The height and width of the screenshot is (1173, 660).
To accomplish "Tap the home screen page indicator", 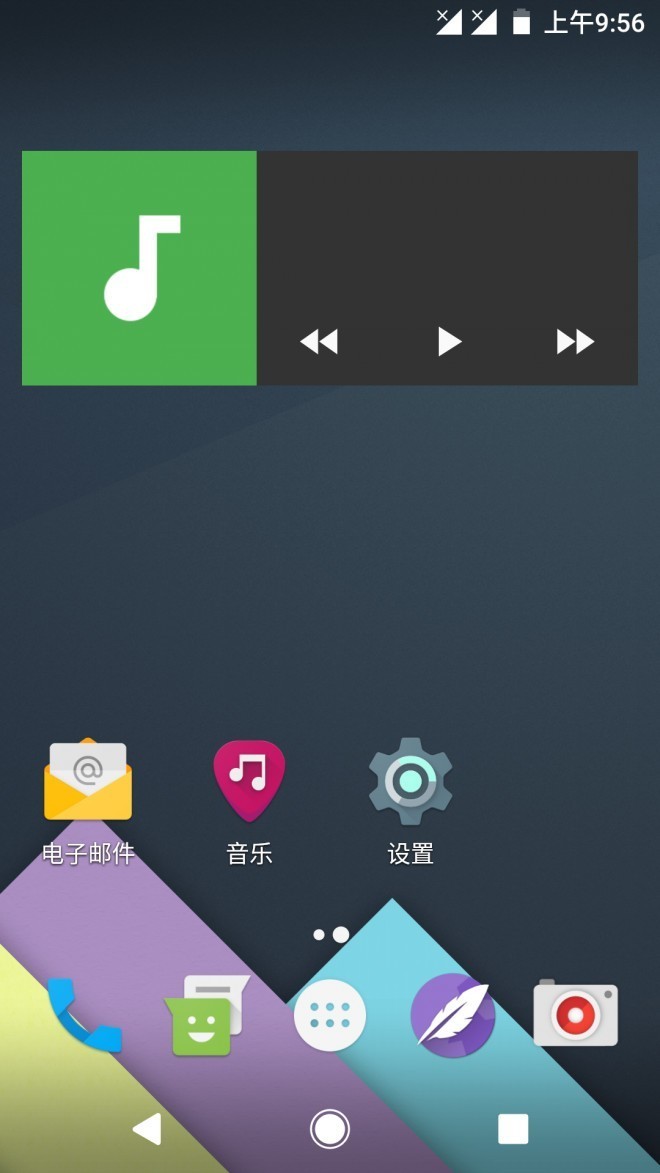I will (x=330, y=935).
